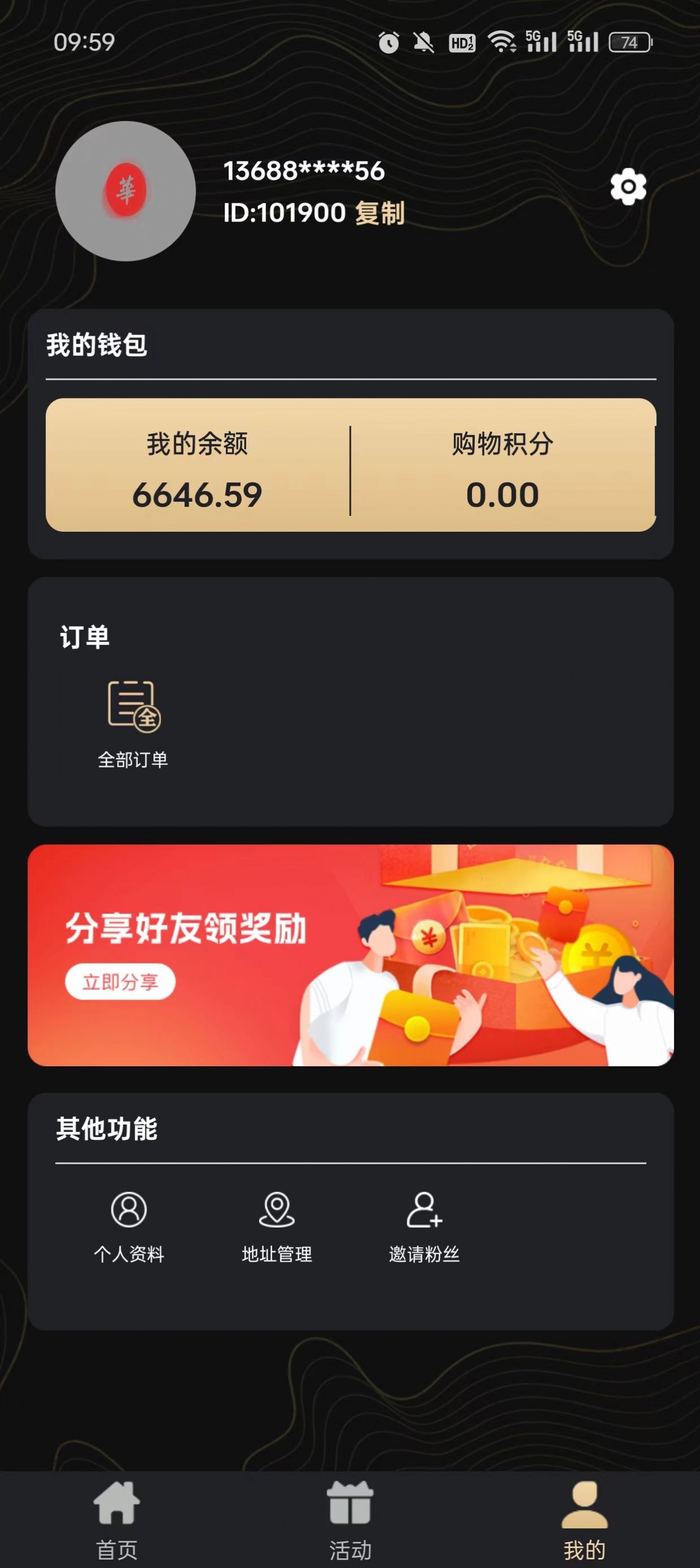This screenshot has height=1568, width=700.
Task: Copy the user ID with 复制
Action: [380, 213]
